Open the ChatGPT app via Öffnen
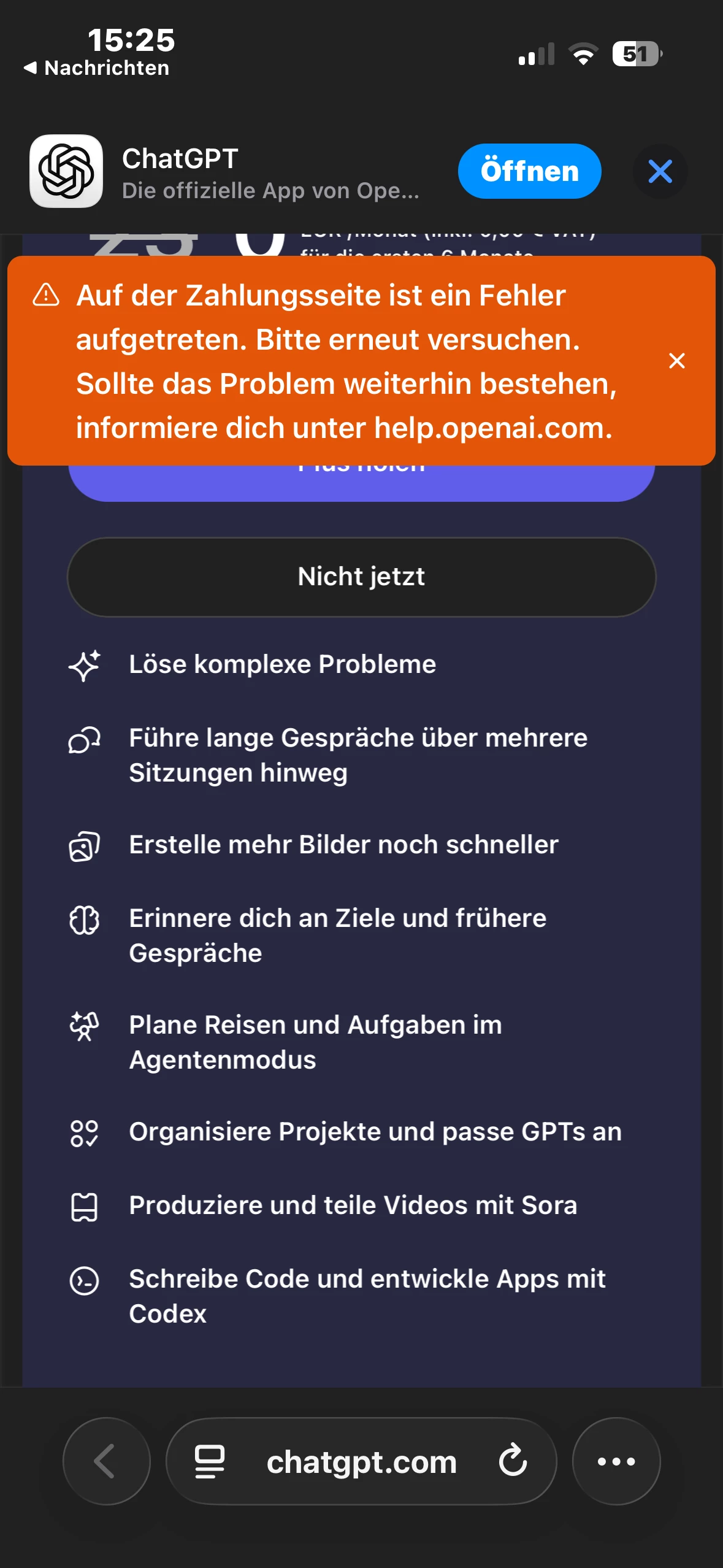The width and height of the screenshot is (723, 1568). point(529,171)
